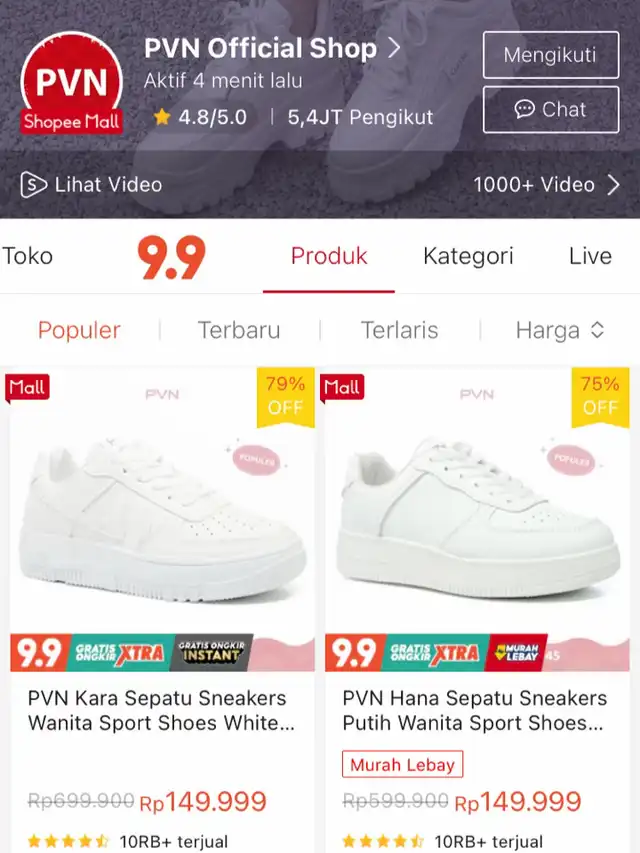Image resolution: width=640 pixels, height=853 pixels.
Task: Sort products by Terlaris
Action: click(x=399, y=330)
